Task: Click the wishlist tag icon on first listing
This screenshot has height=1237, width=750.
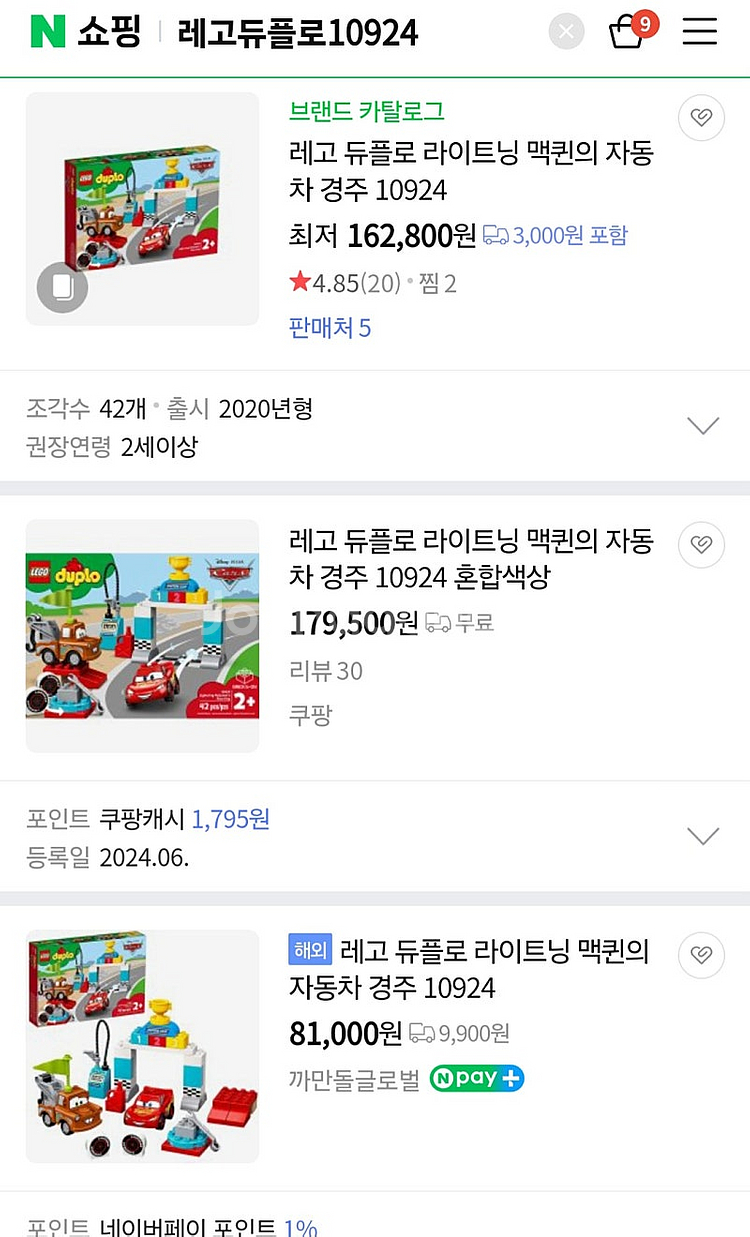Action: click(x=701, y=117)
